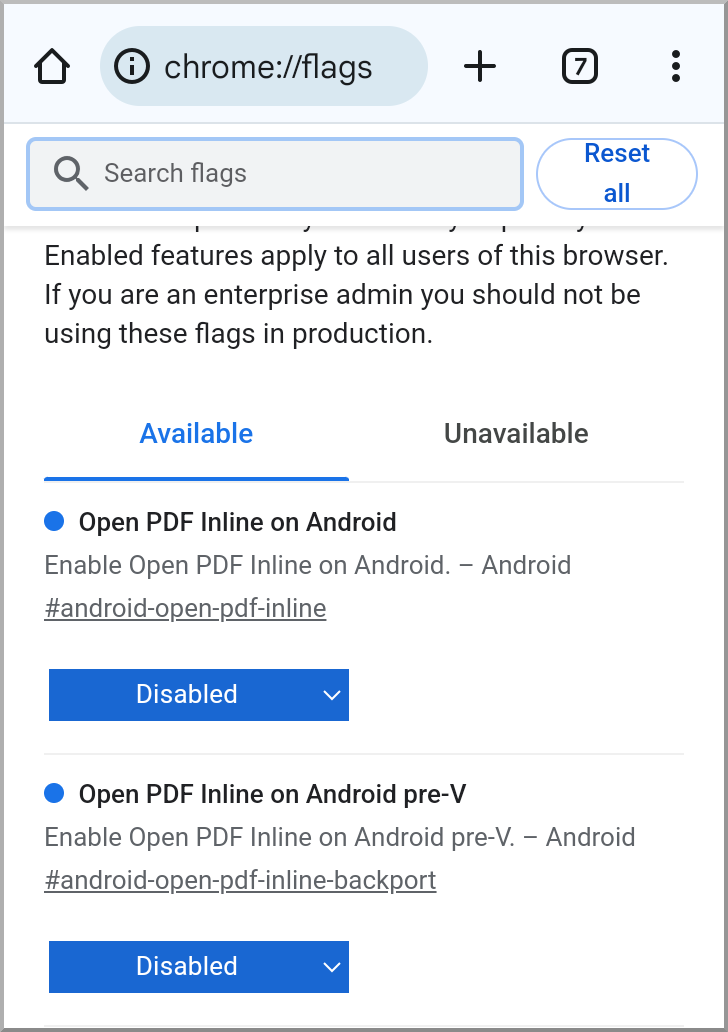Focus the Search flags field
The height and width of the screenshot is (1032, 728).
coord(275,174)
